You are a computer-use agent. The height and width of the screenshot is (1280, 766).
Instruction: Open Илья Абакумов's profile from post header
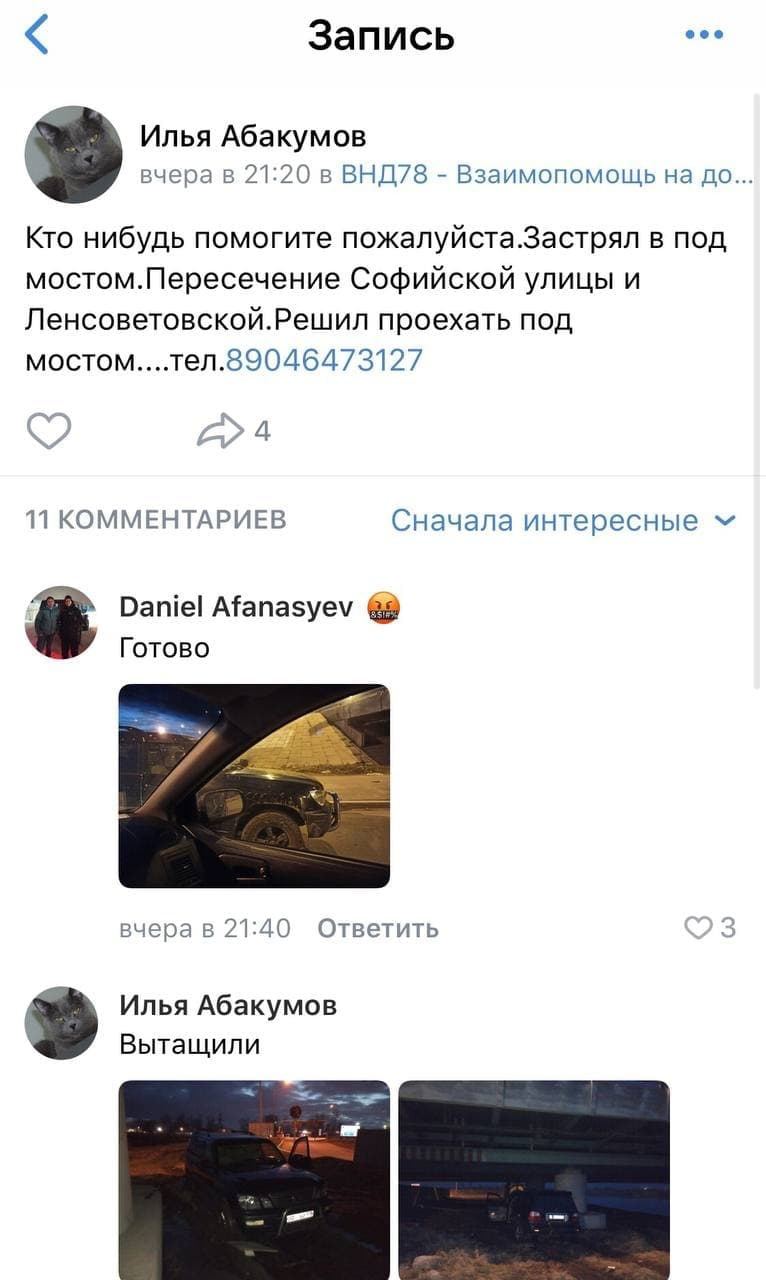[252, 135]
